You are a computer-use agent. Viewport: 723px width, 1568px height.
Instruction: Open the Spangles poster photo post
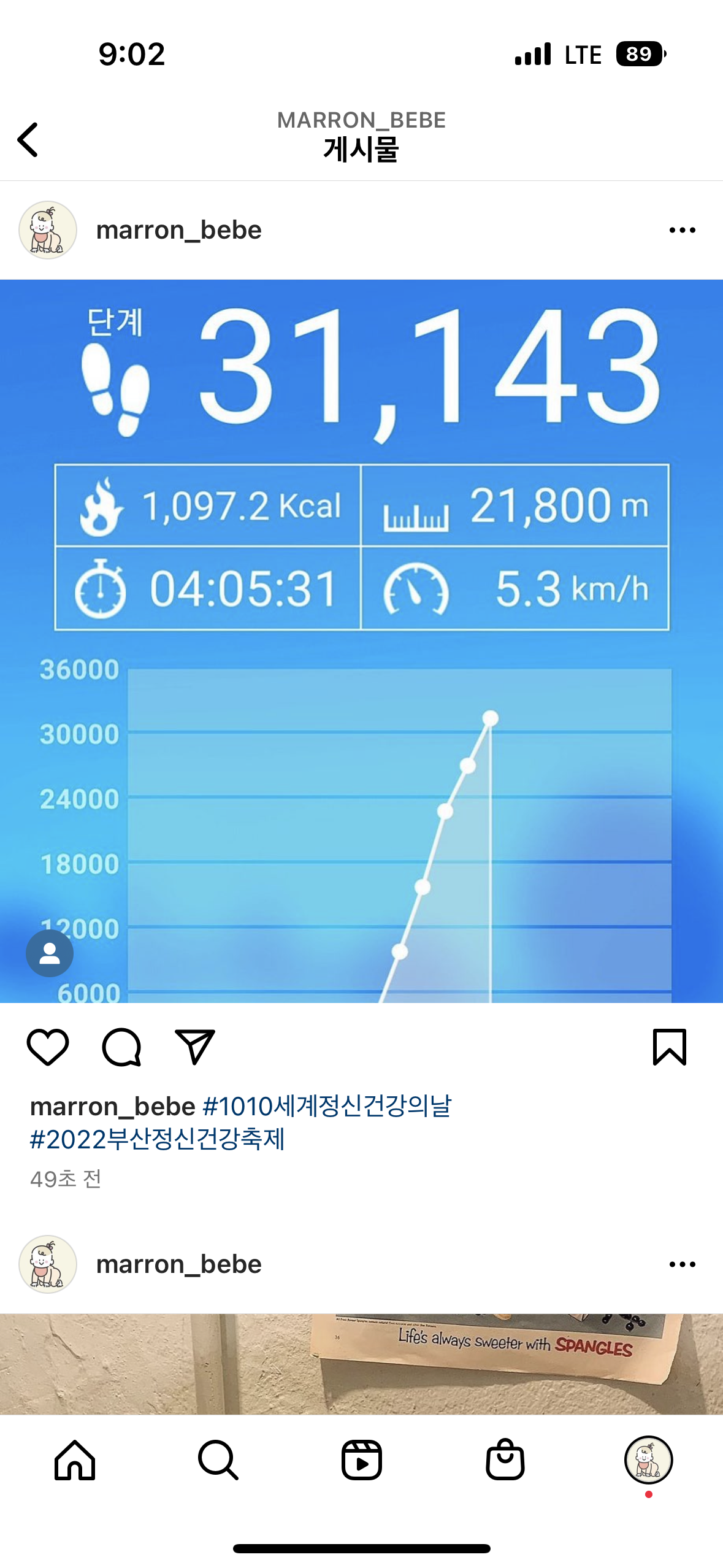361,1363
